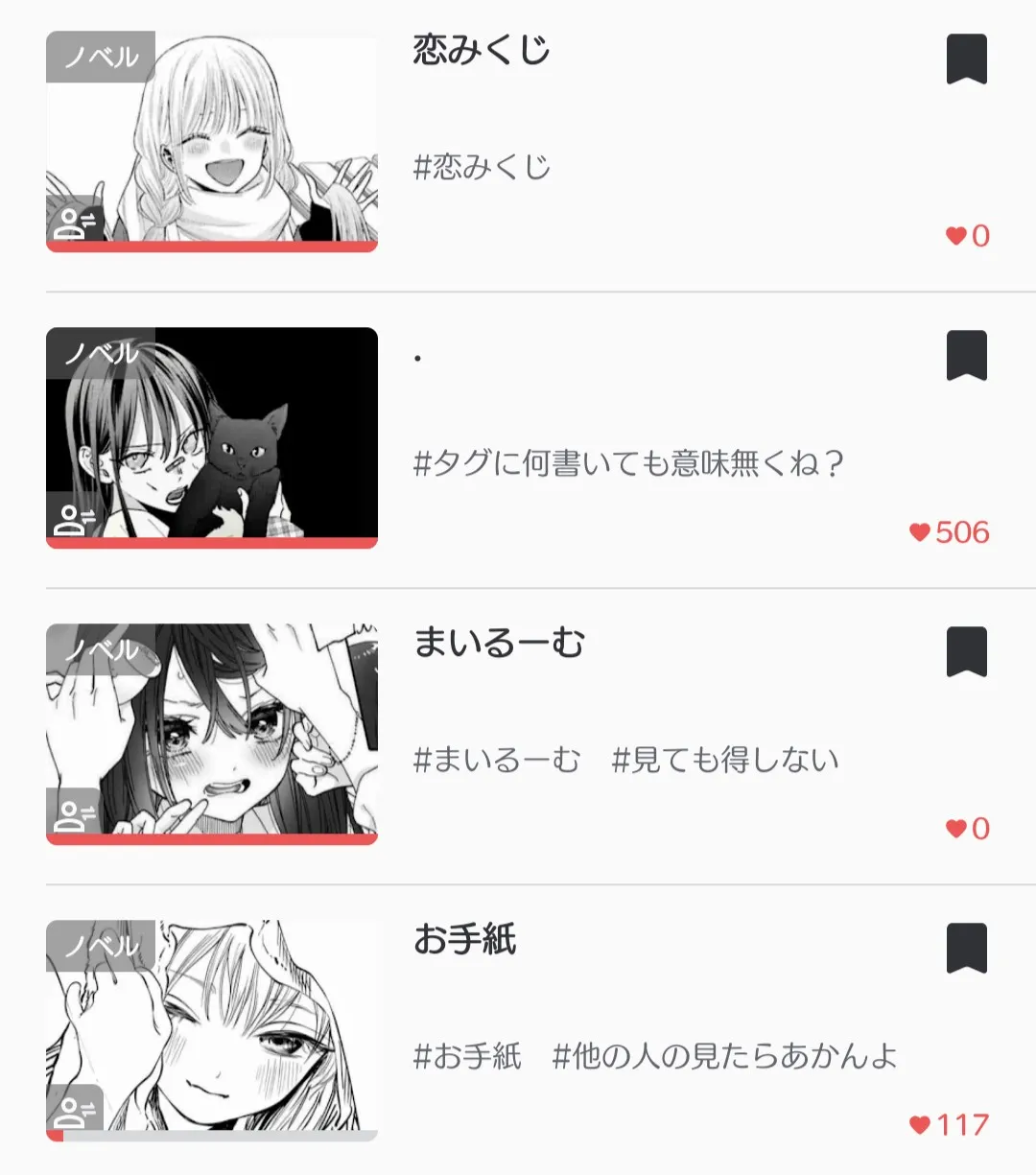Viewport: 1036px width, 1175px height.
Task: Select the #タグに何書いても意味無くね？ hashtag
Action: point(628,464)
